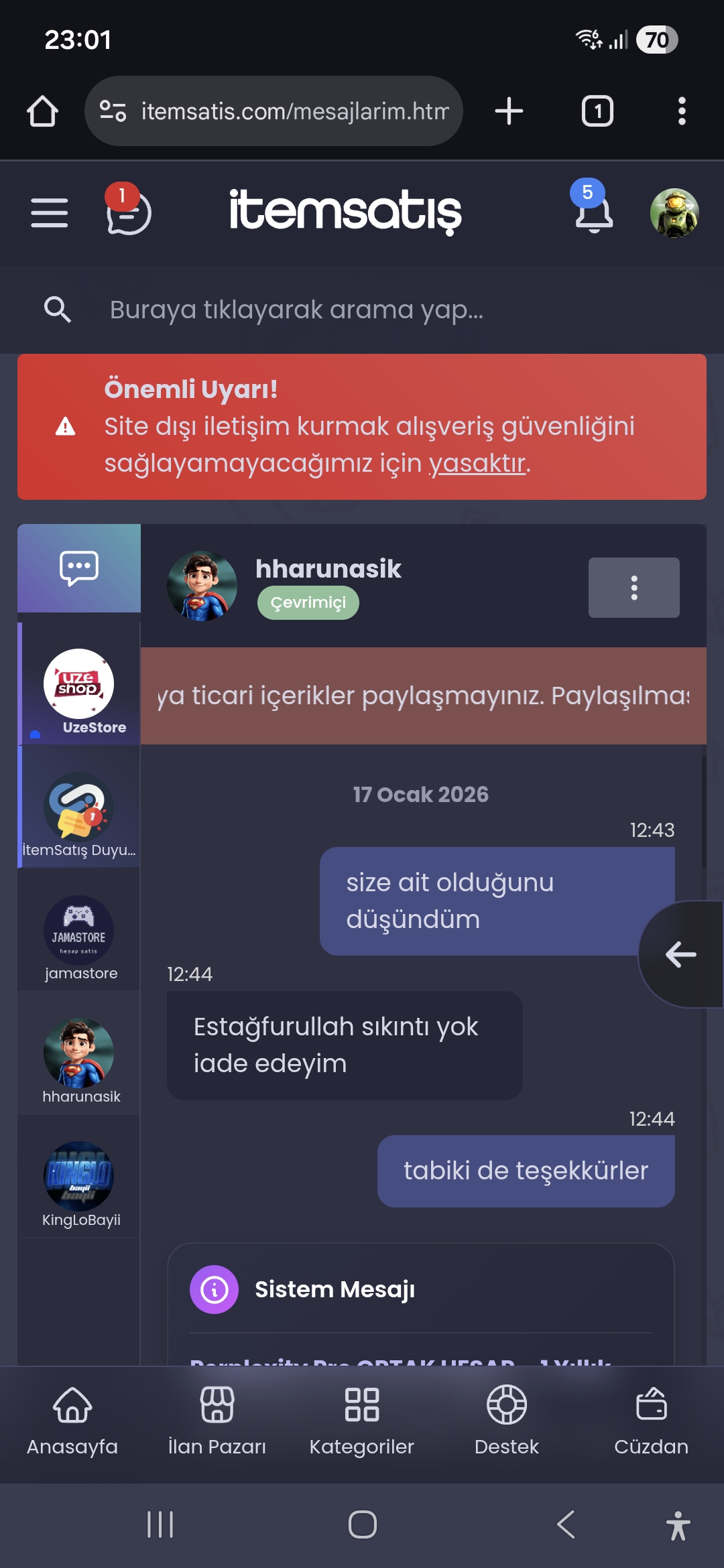Open the browser overflow menu
724x1568 pixels.
[x=682, y=111]
